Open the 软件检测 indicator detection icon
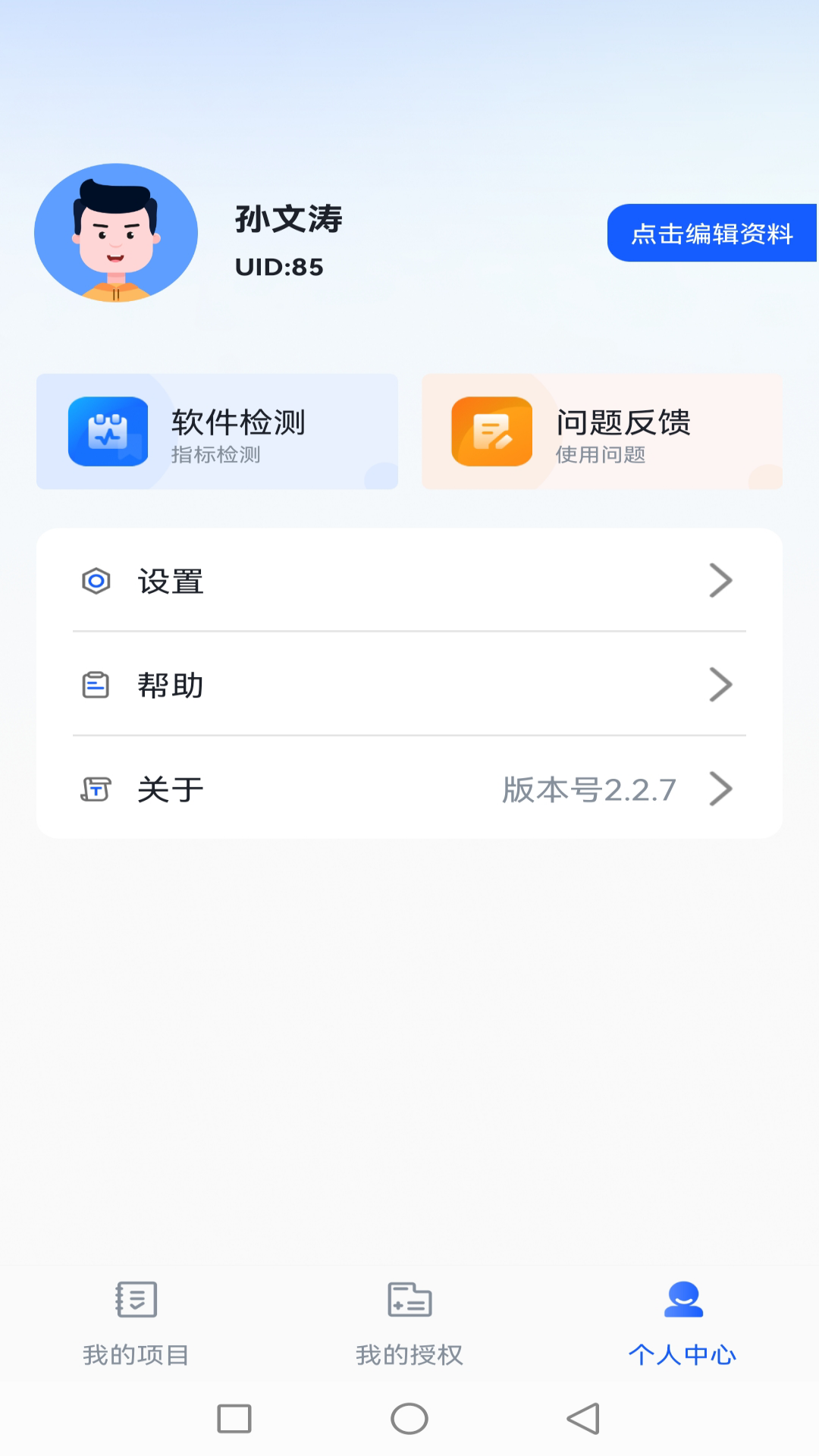 point(110,432)
